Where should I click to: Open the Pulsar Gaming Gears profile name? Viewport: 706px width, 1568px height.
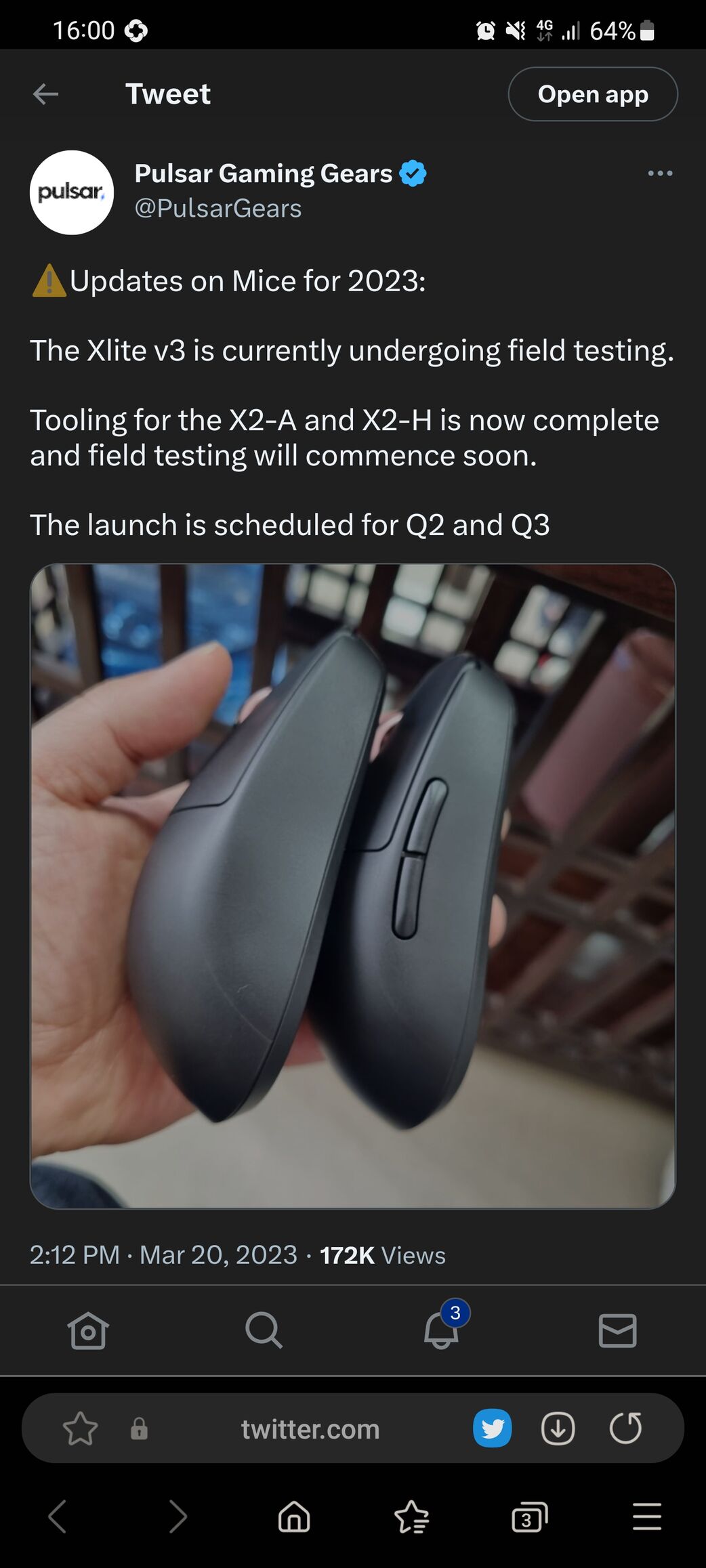[264, 173]
